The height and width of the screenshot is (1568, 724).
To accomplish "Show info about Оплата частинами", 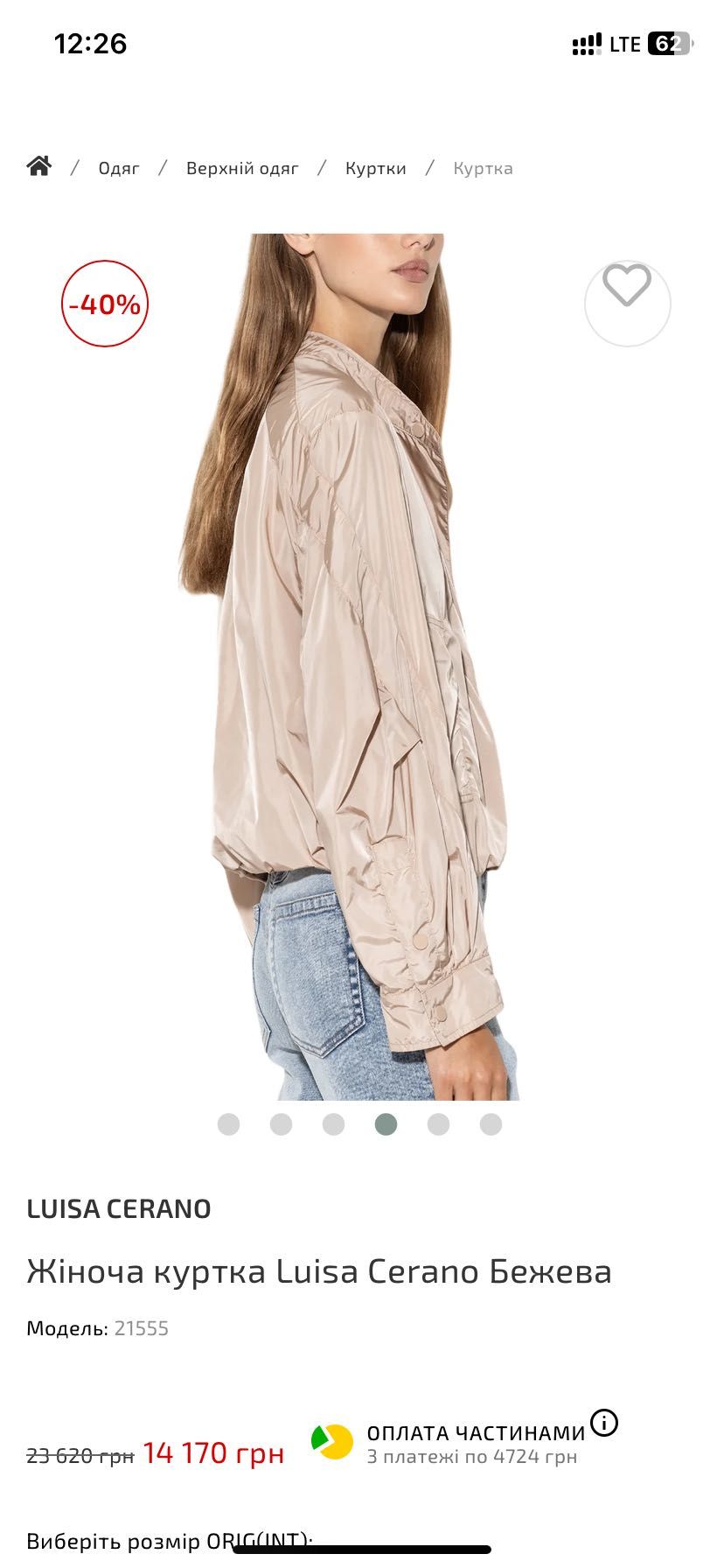I will tap(604, 1423).
